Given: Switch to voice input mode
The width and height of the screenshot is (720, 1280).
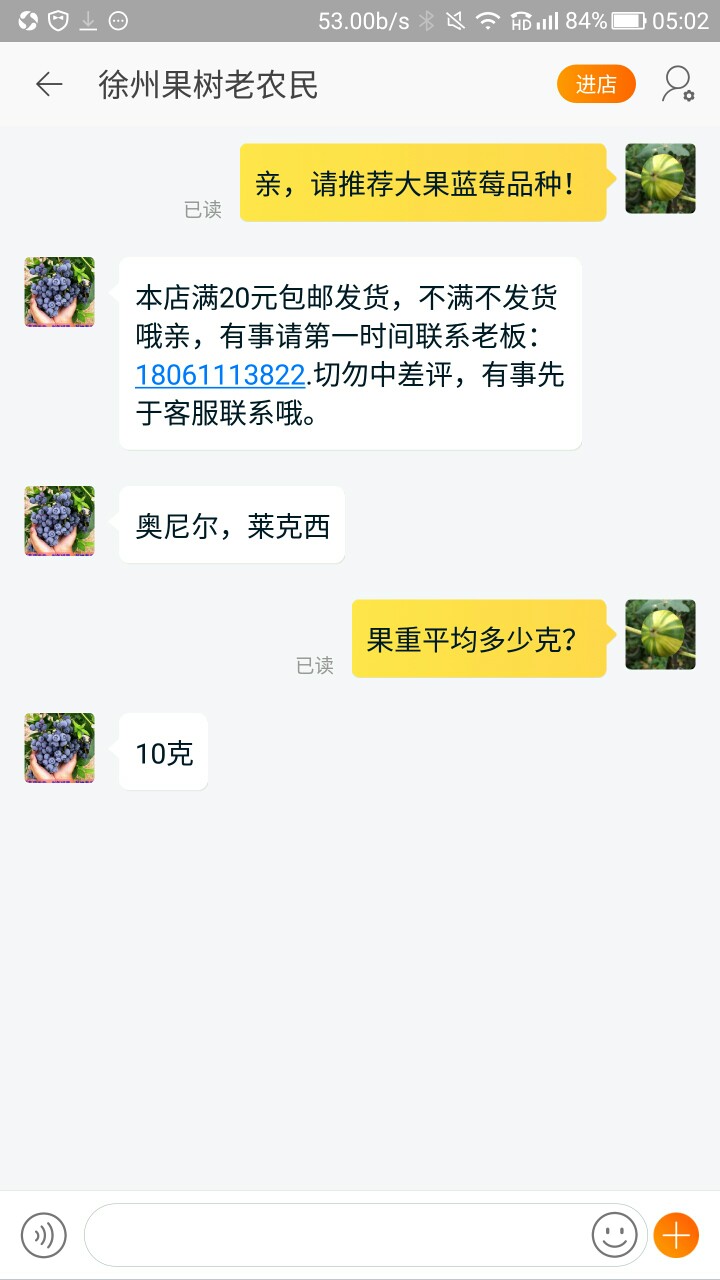Looking at the screenshot, I should coord(44,1236).
